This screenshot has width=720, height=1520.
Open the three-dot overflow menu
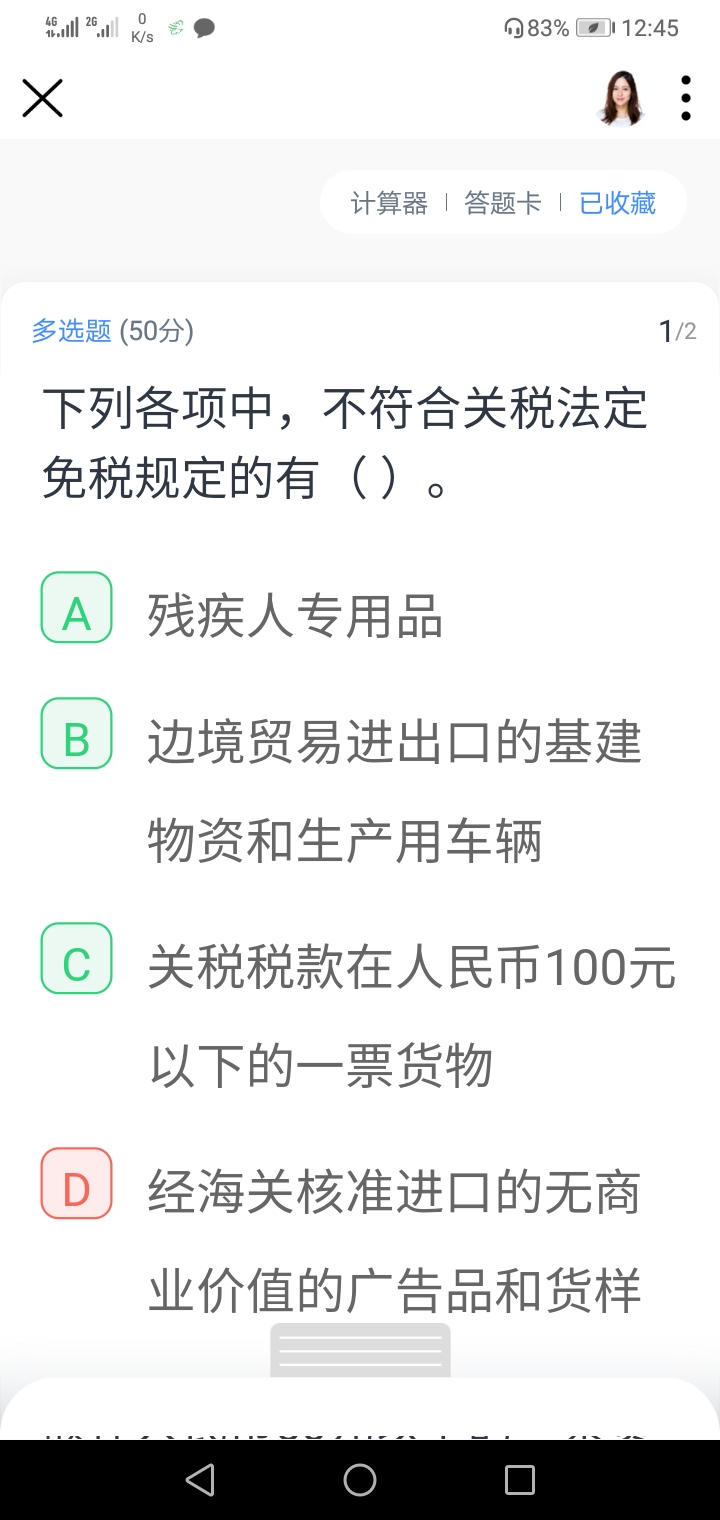[x=685, y=98]
